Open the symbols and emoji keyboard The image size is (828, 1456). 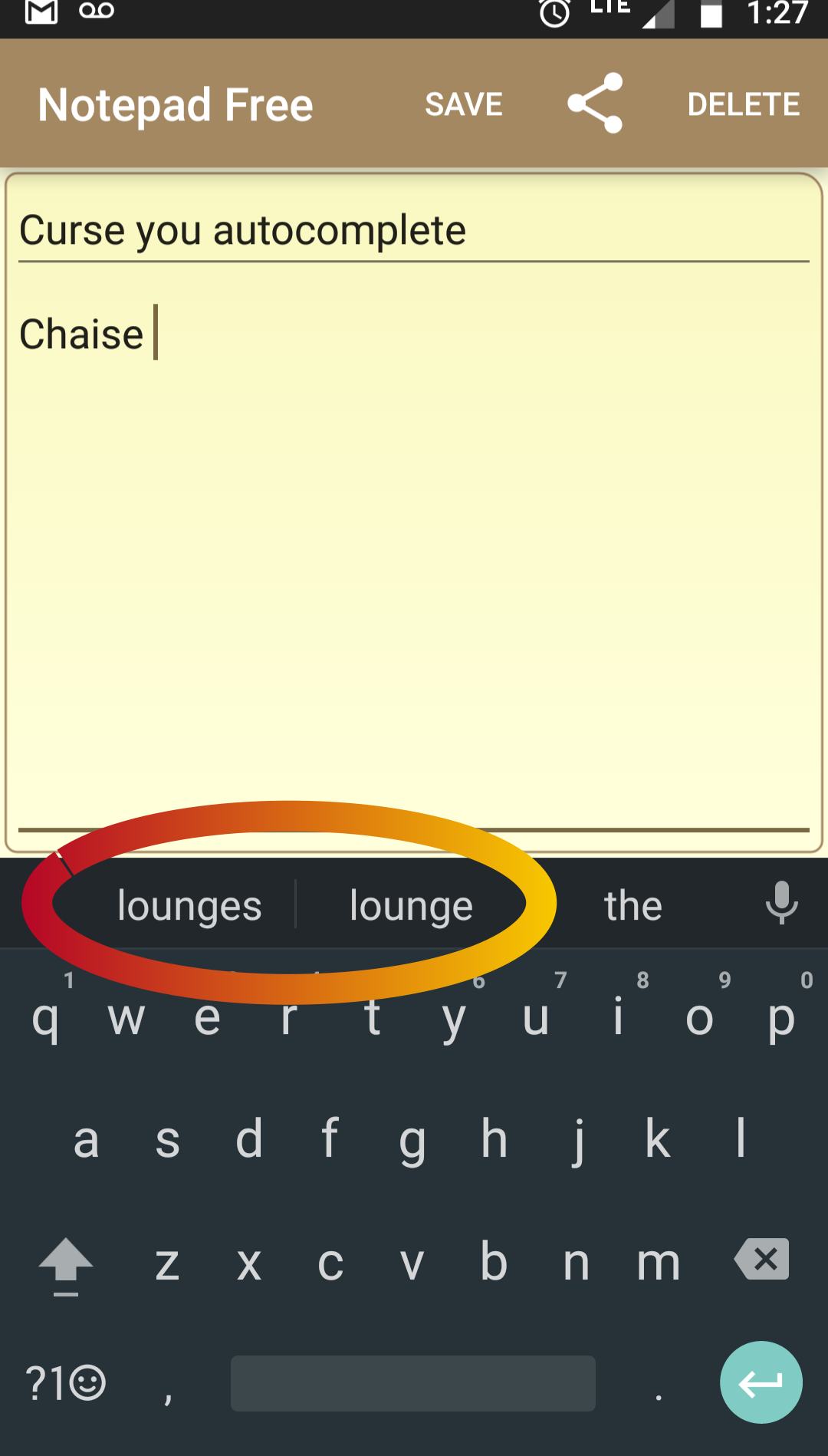(66, 1383)
